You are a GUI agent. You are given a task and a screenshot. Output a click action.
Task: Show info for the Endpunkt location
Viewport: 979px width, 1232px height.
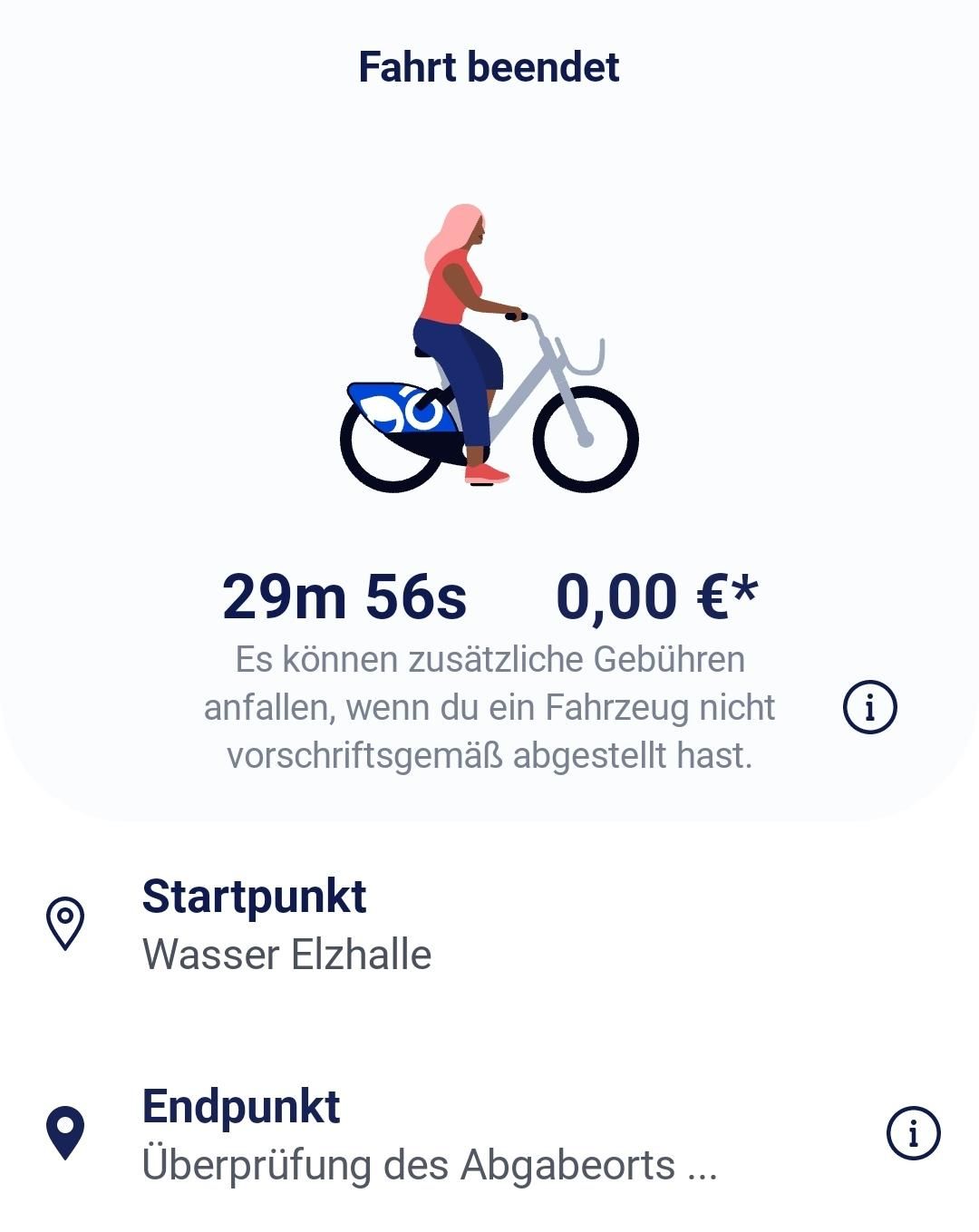click(913, 1133)
